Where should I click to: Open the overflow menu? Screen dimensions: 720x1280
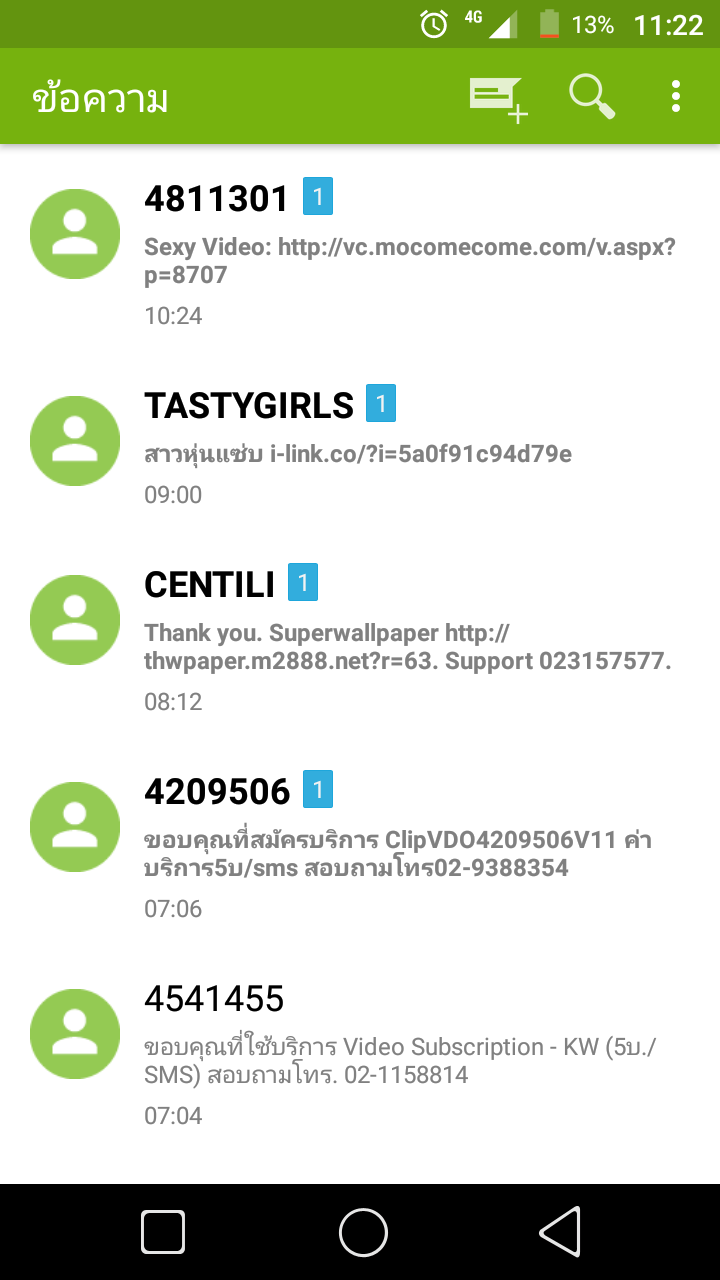[x=676, y=97]
